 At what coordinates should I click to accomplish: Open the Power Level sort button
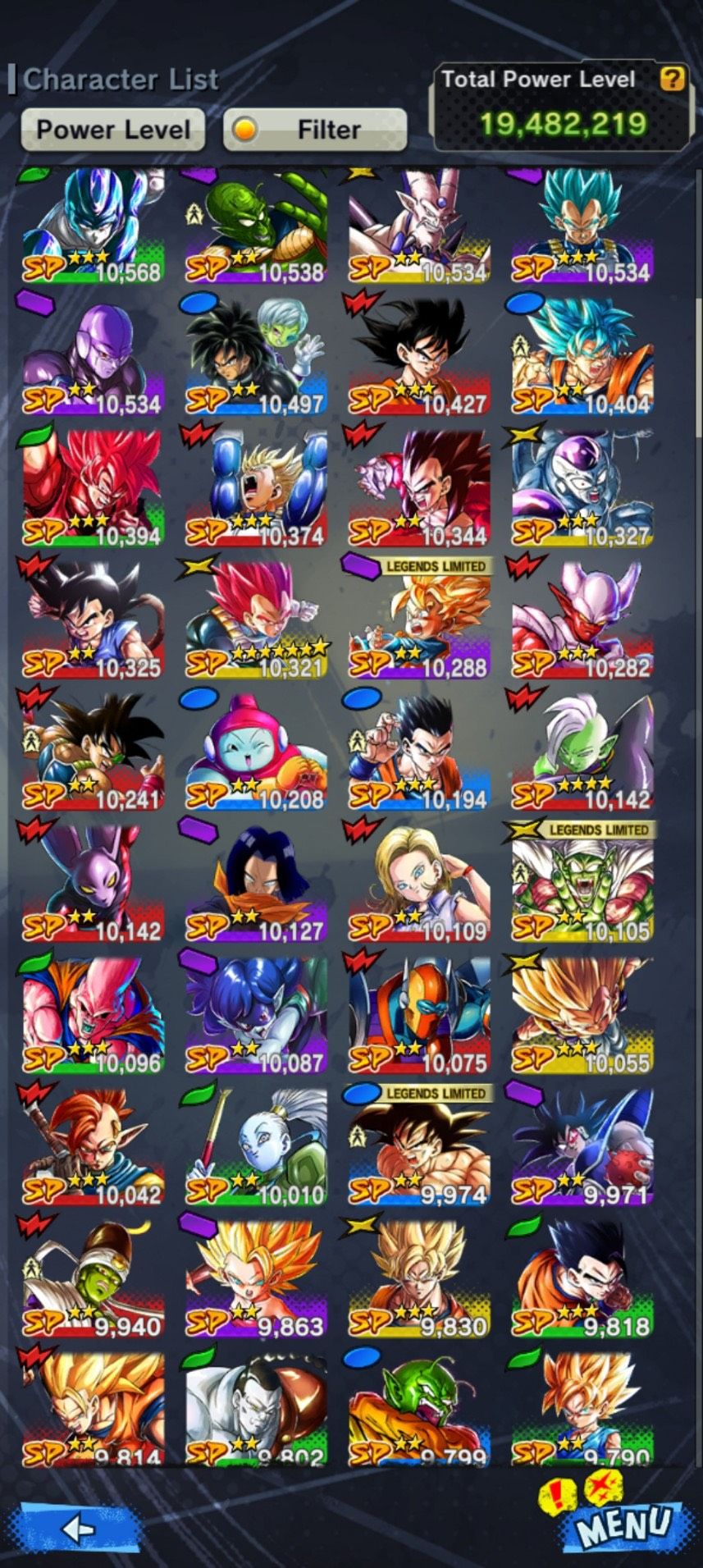tap(112, 130)
